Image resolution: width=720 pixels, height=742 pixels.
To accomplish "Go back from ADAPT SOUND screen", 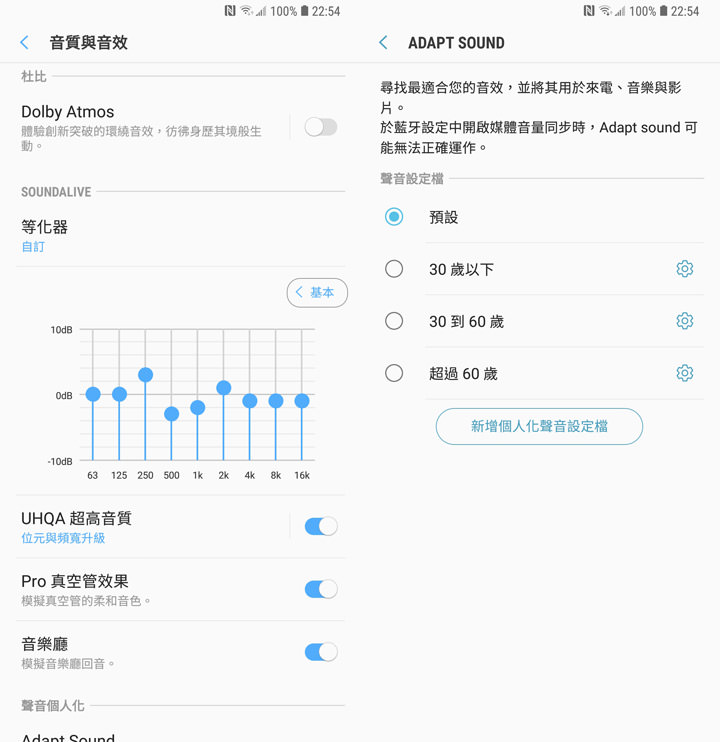I will click(x=383, y=43).
